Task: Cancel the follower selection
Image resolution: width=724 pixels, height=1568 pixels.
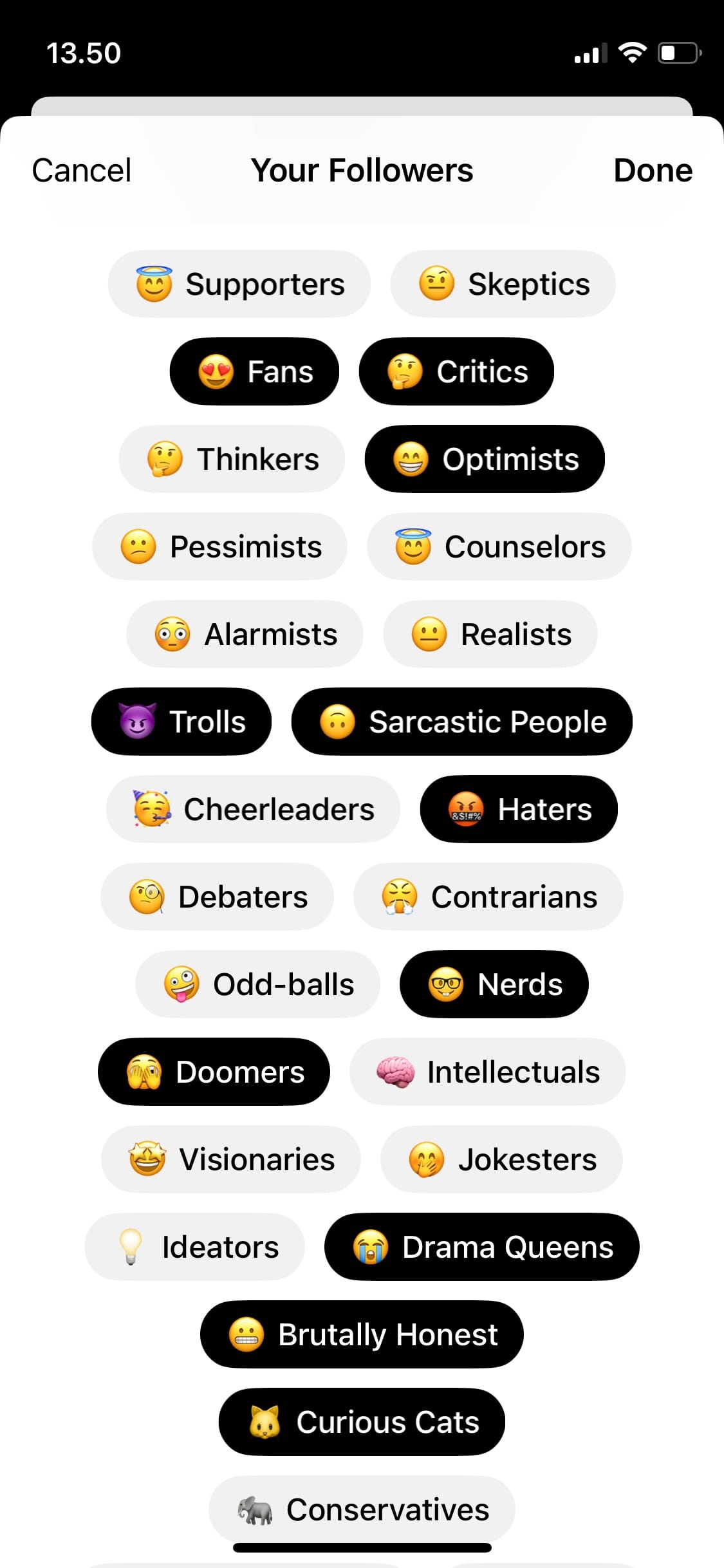Action: coord(82,171)
